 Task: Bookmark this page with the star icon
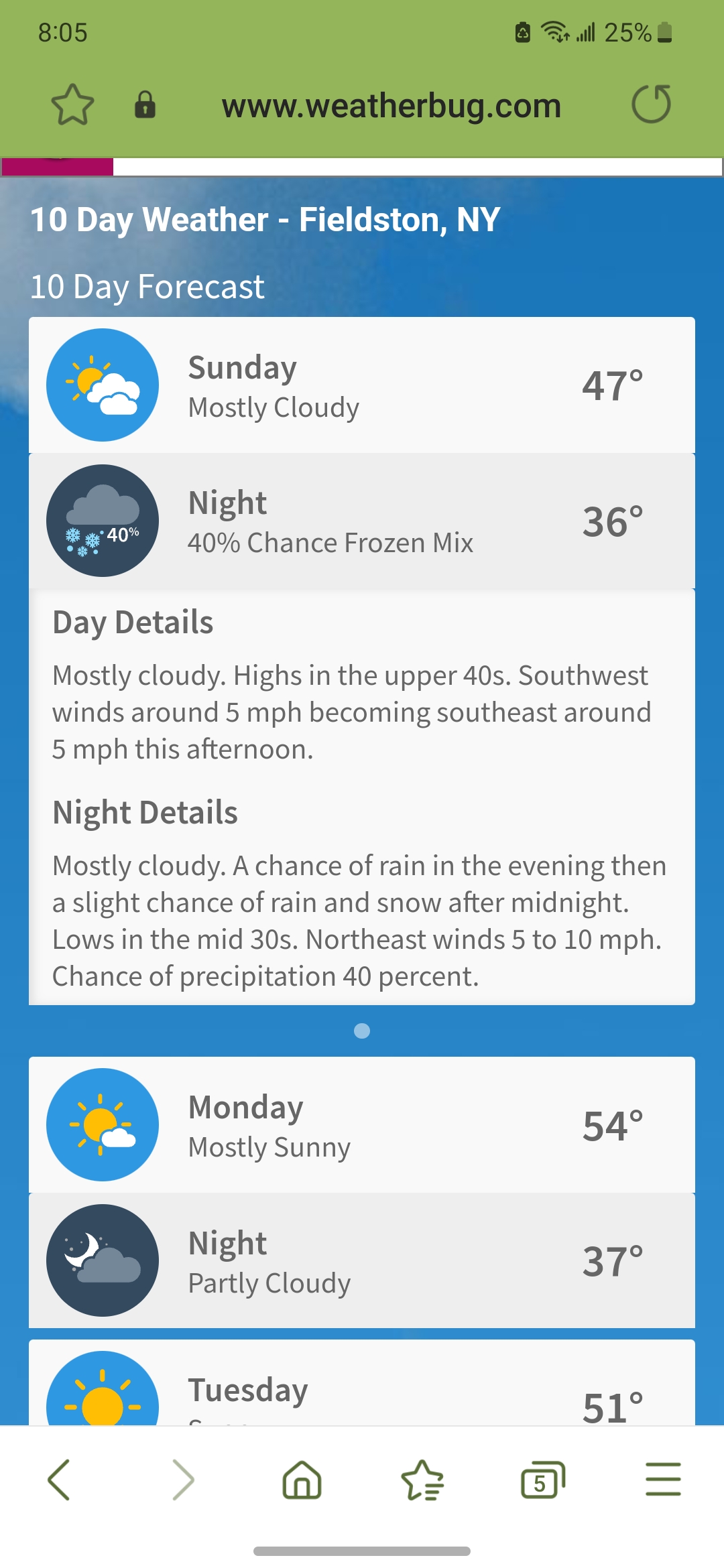(72, 105)
